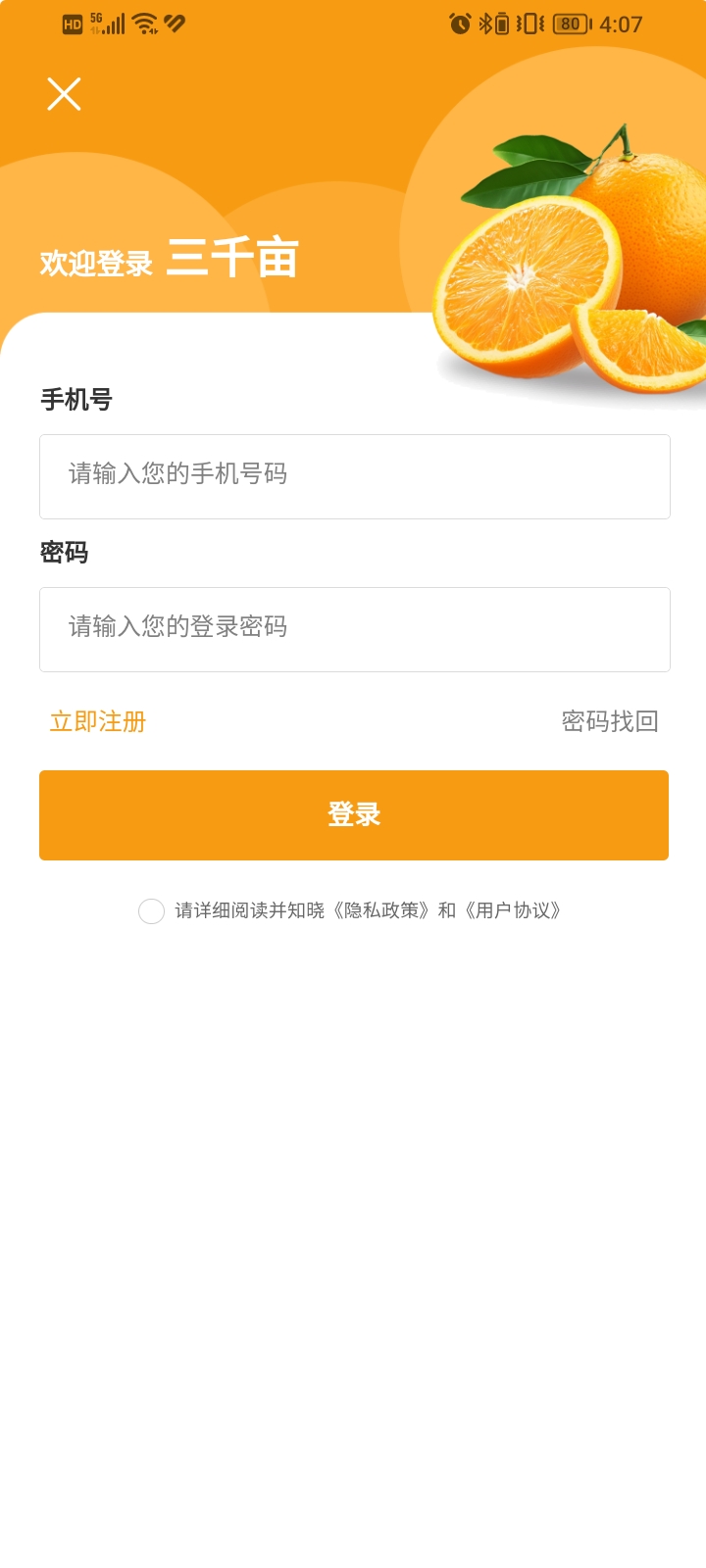Tap the battery level indicator

570,24
